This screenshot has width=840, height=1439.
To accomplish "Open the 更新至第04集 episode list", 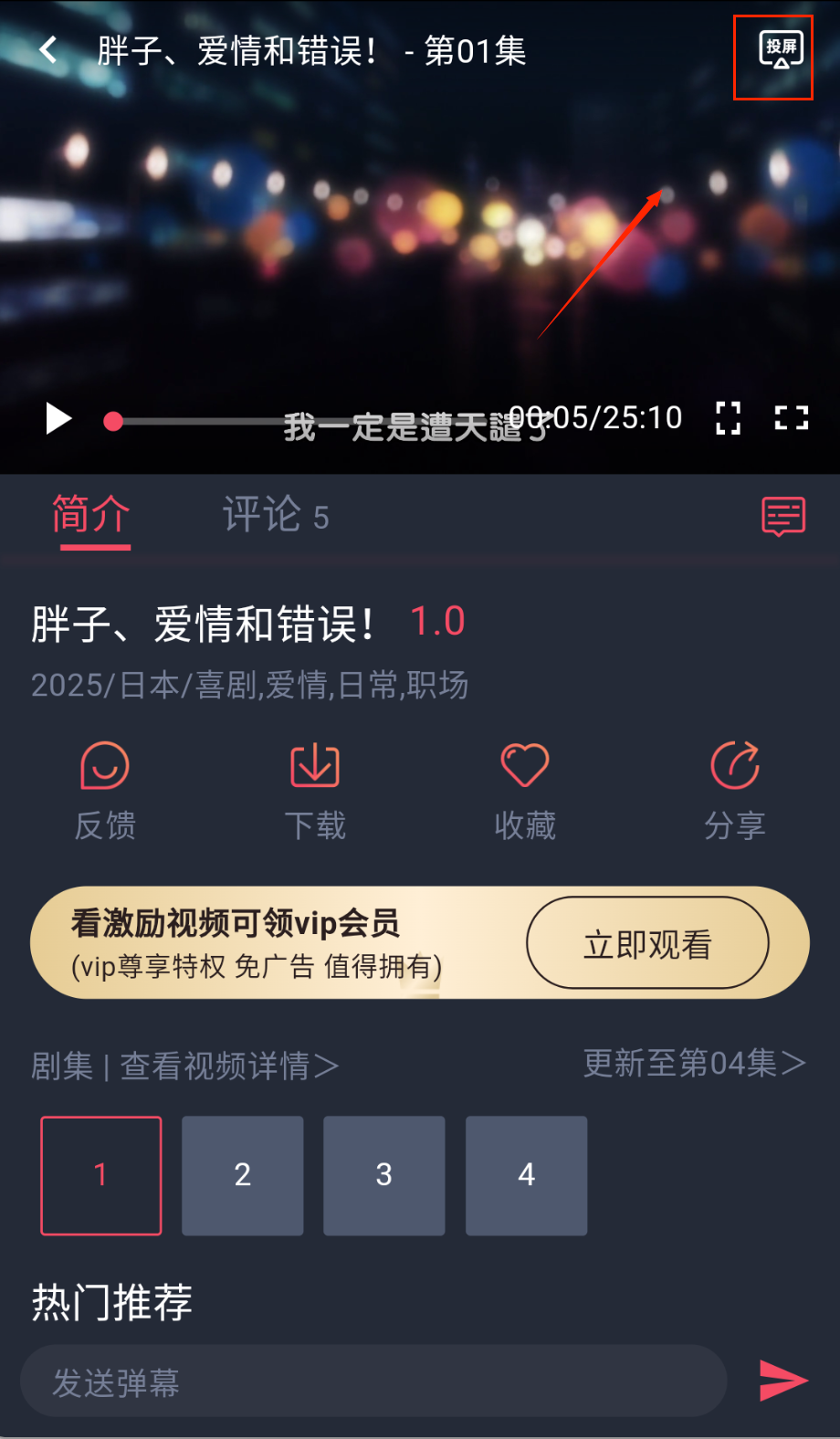I will coord(694,1063).
